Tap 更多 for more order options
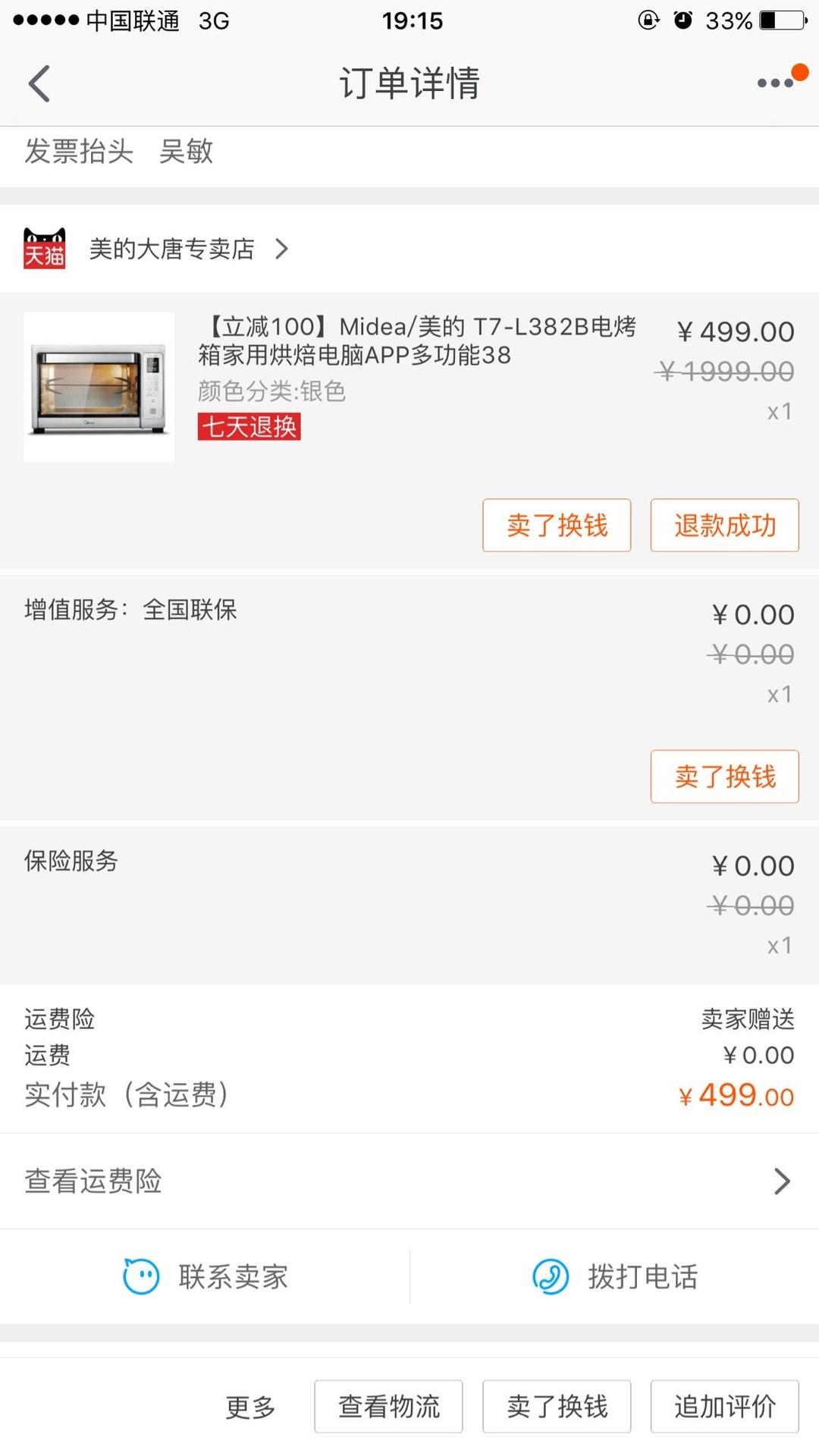Screen dimensions: 819x1456 pyautogui.click(x=250, y=1407)
